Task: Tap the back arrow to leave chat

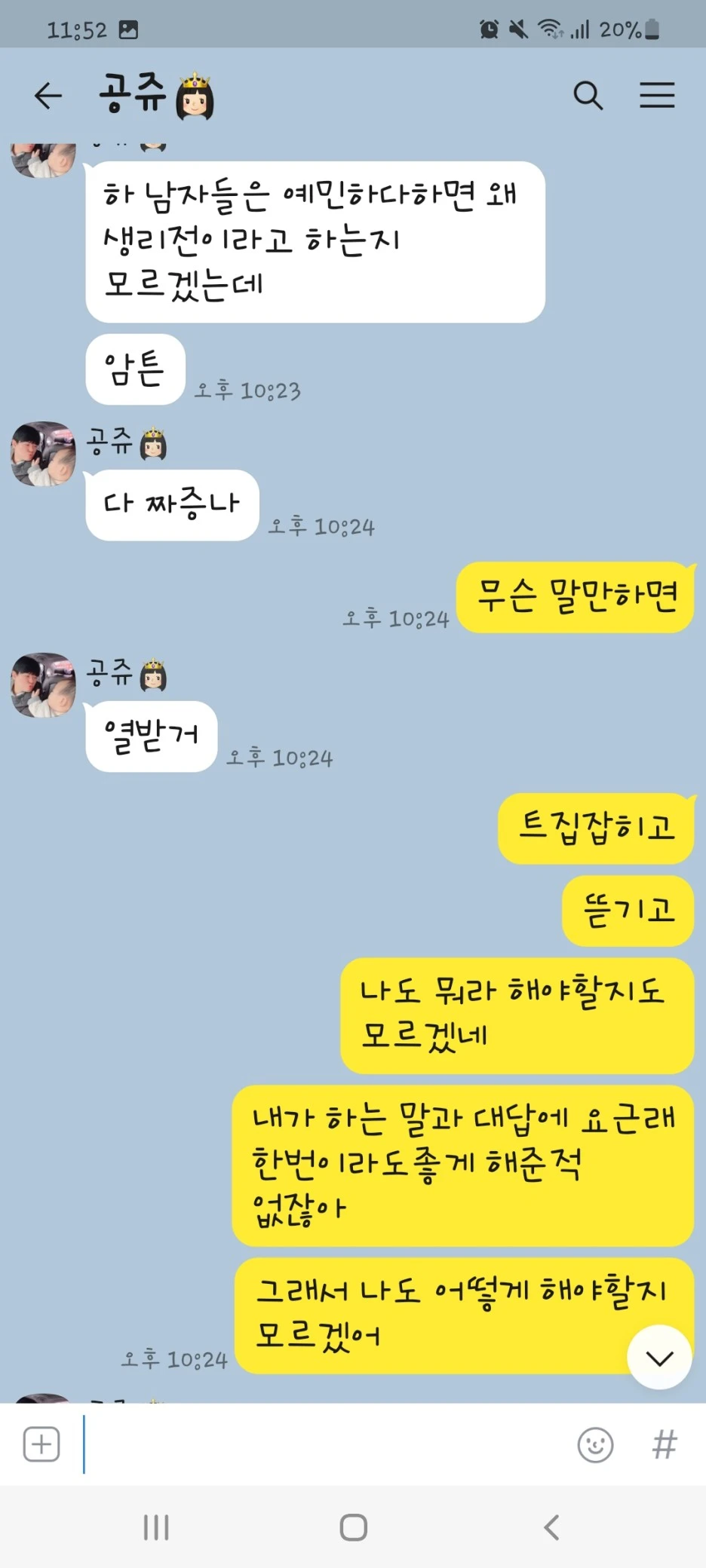Action: [48, 95]
